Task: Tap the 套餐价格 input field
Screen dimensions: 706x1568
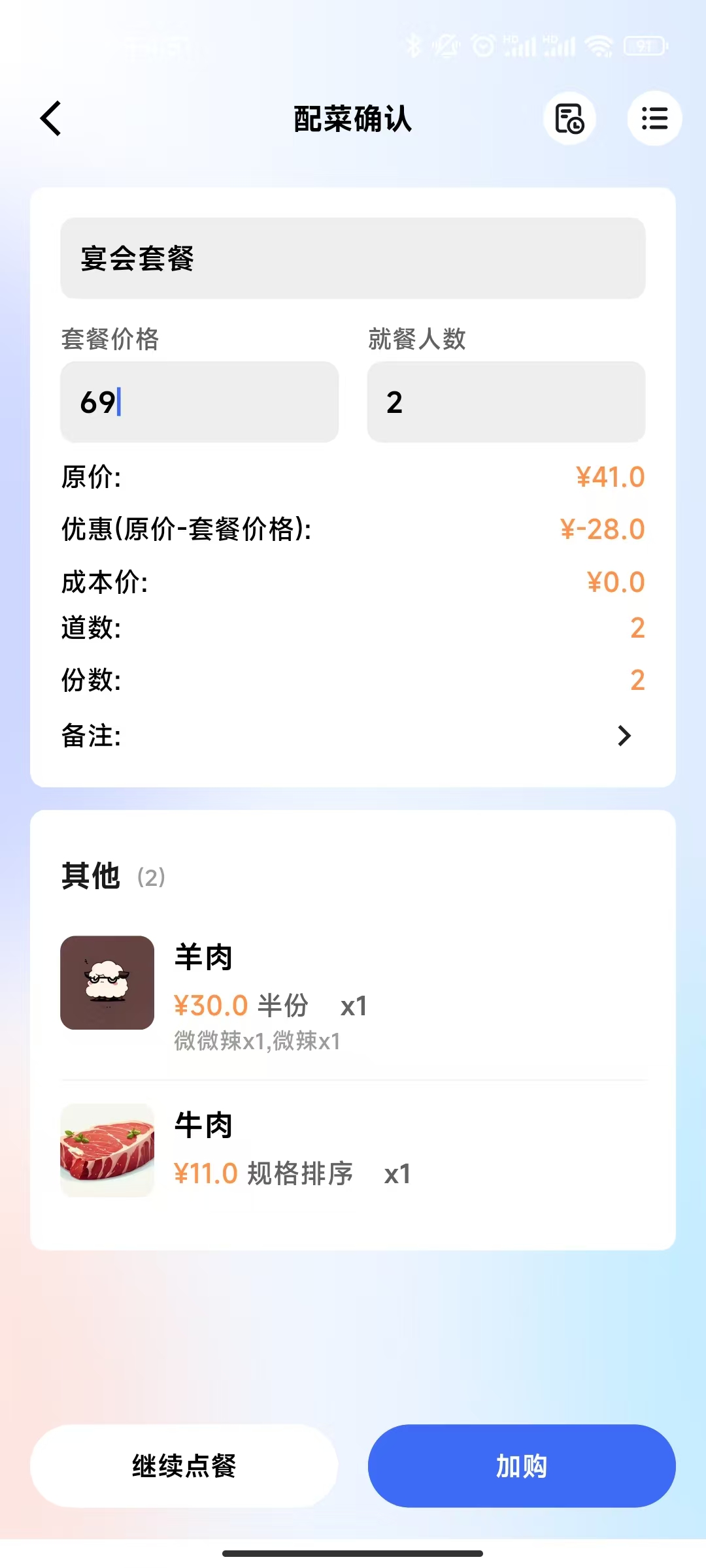Action: click(x=199, y=402)
